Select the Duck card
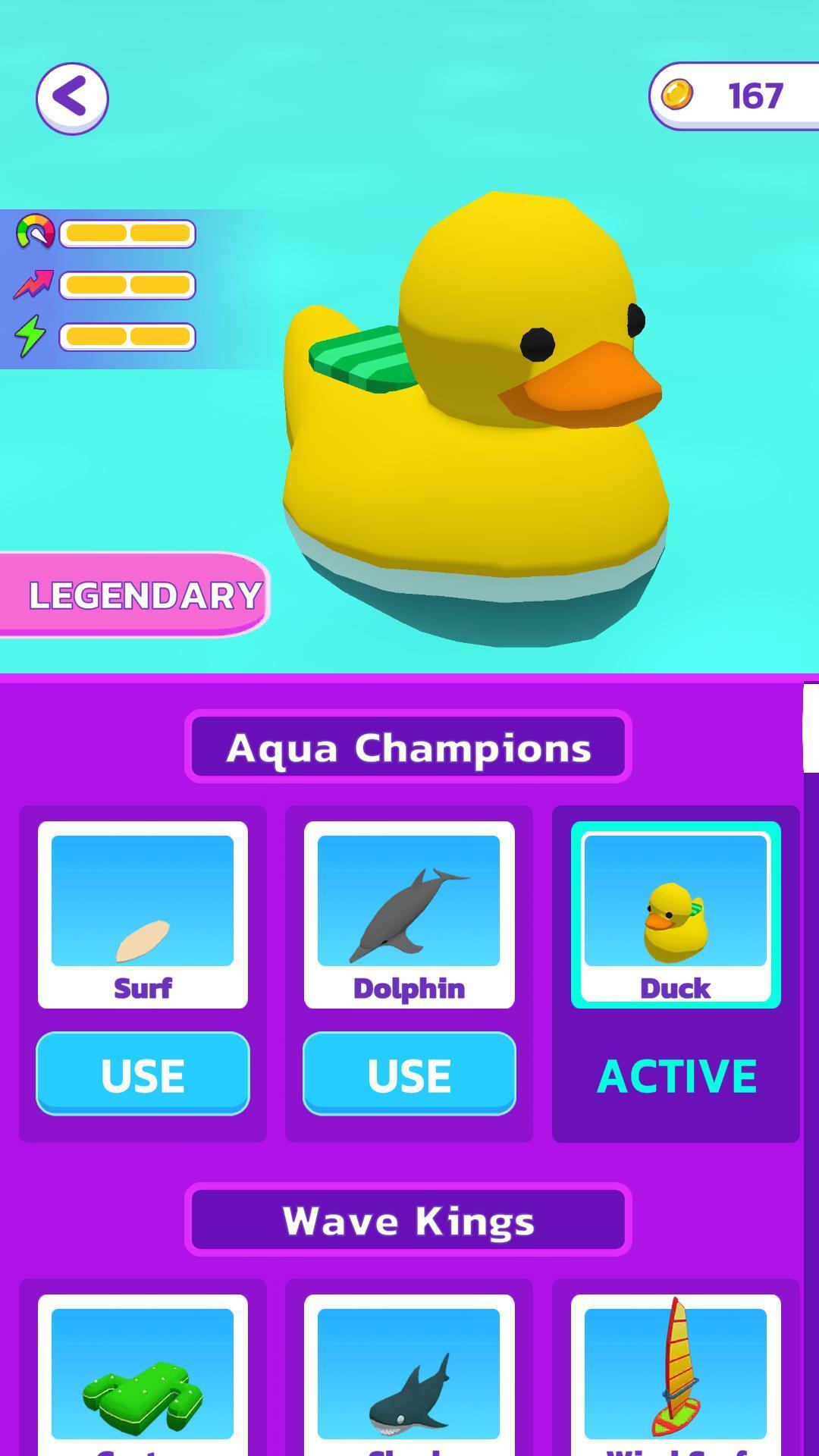This screenshot has width=819, height=1456. pos(675,914)
